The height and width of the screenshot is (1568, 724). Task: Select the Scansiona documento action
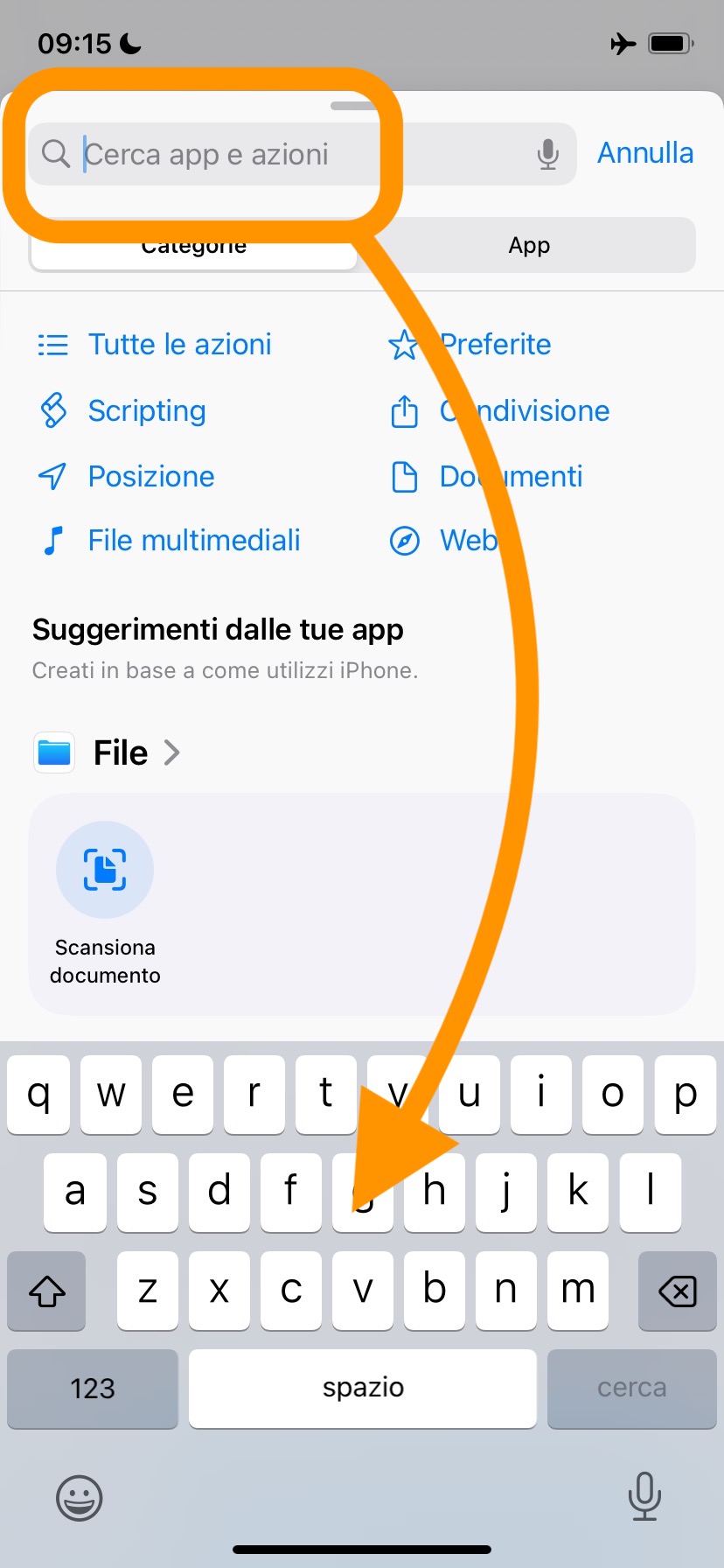(x=105, y=901)
